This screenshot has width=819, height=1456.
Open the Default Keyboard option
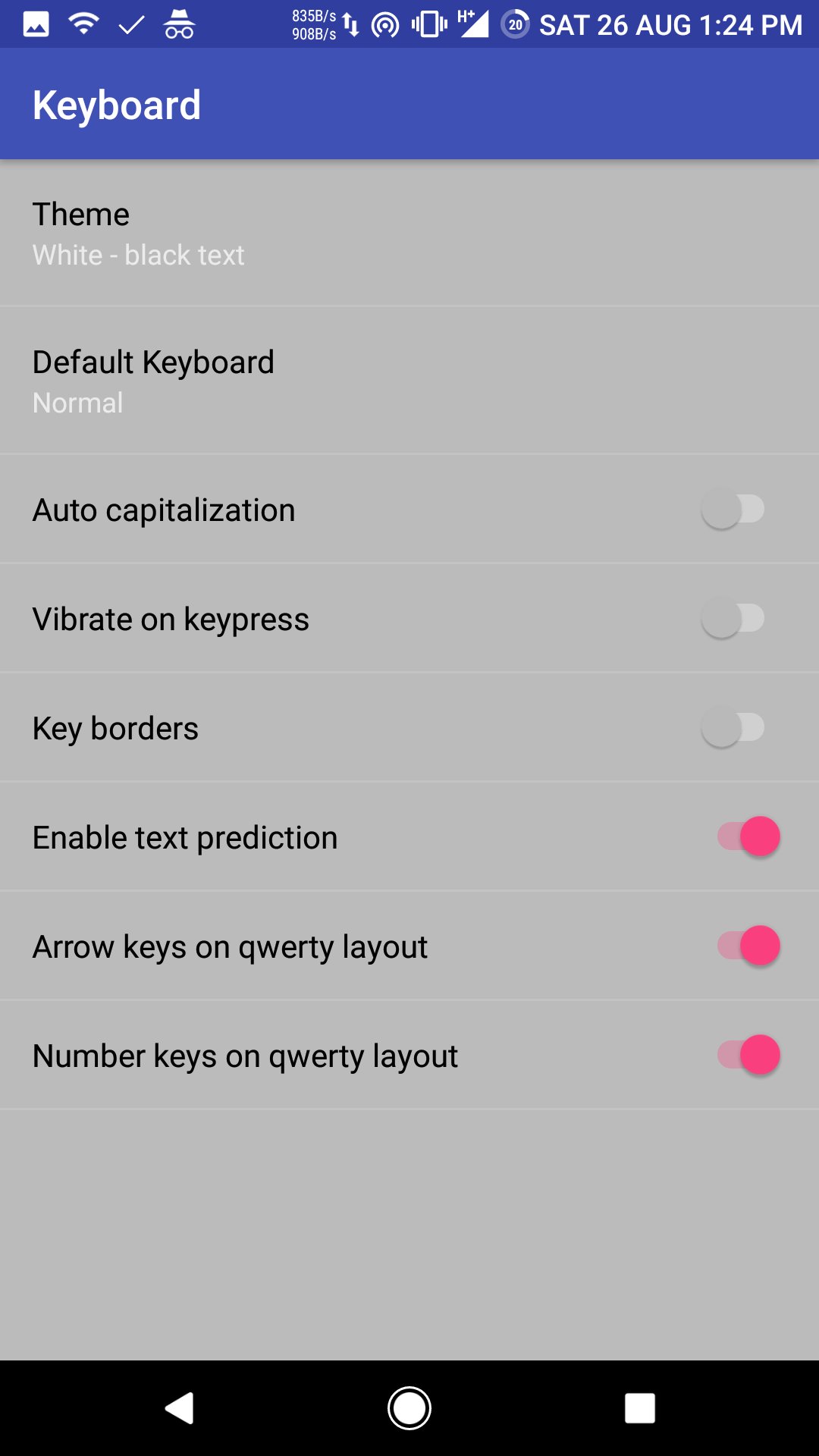tap(409, 381)
